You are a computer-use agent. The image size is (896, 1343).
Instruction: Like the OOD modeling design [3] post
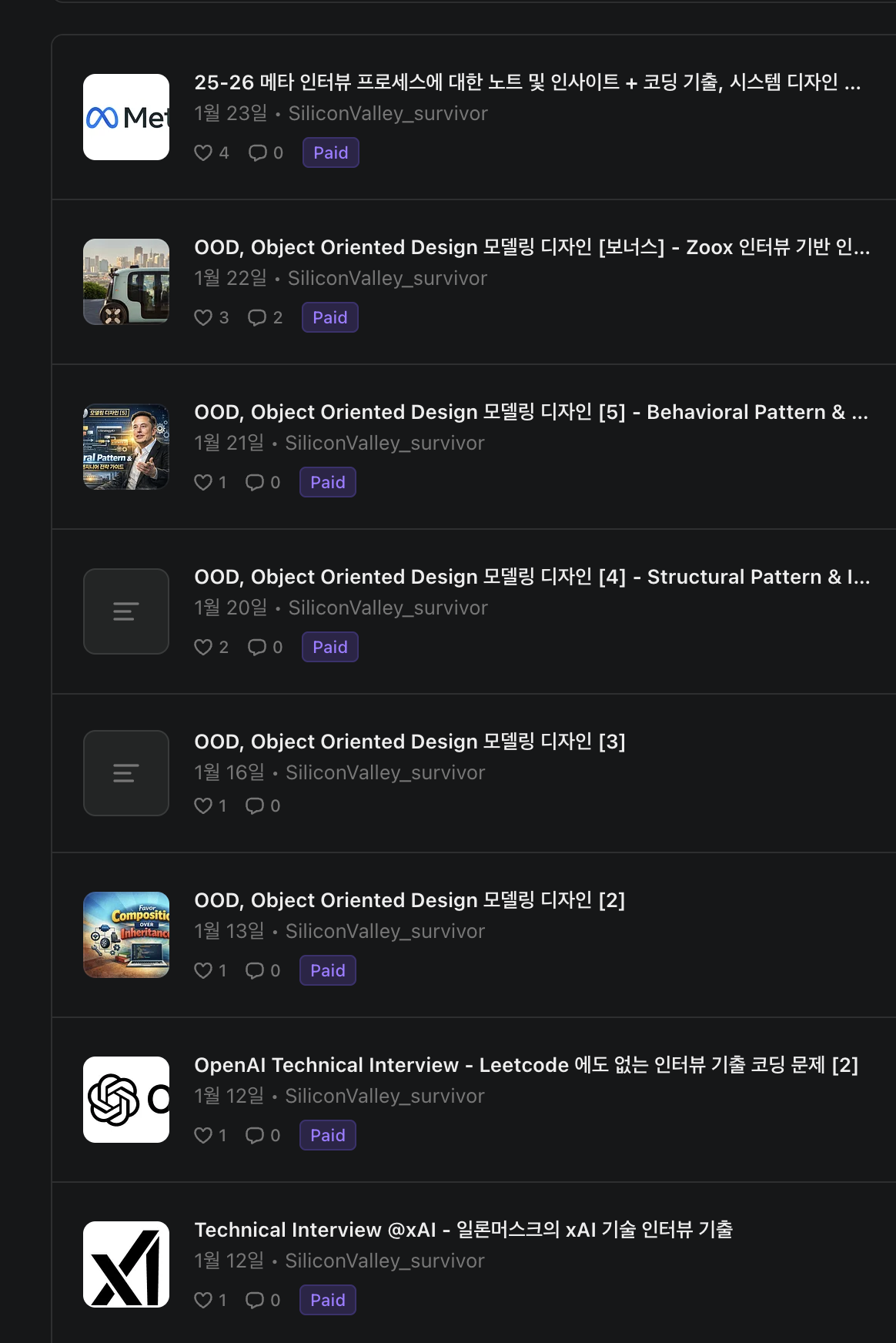coord(202,805)
